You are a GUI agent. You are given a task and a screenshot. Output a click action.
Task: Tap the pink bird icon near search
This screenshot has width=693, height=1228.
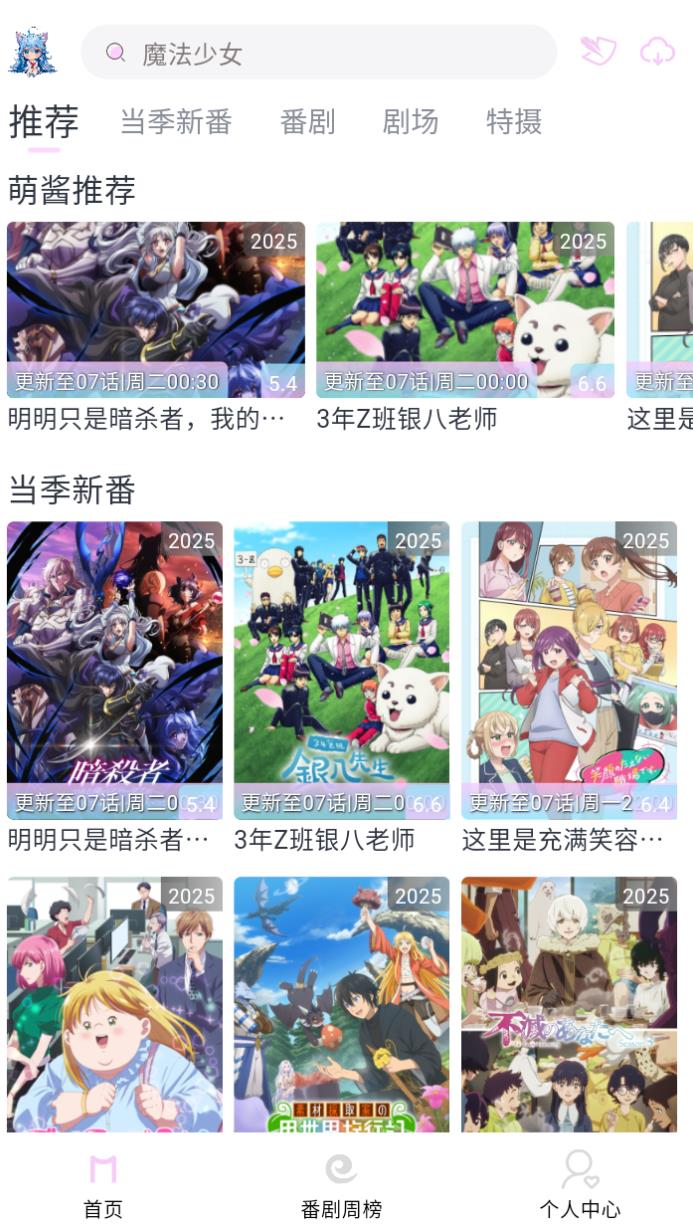[x=598, y=52]
